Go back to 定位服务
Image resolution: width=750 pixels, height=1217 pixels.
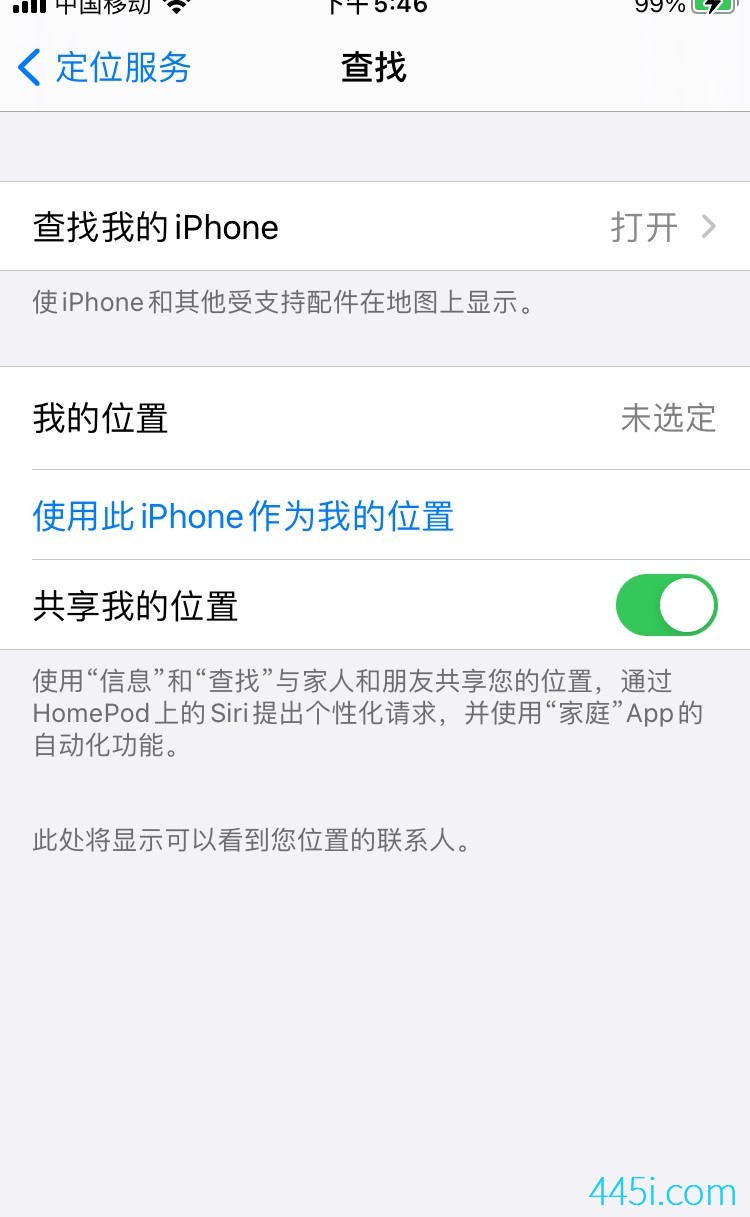104,68
